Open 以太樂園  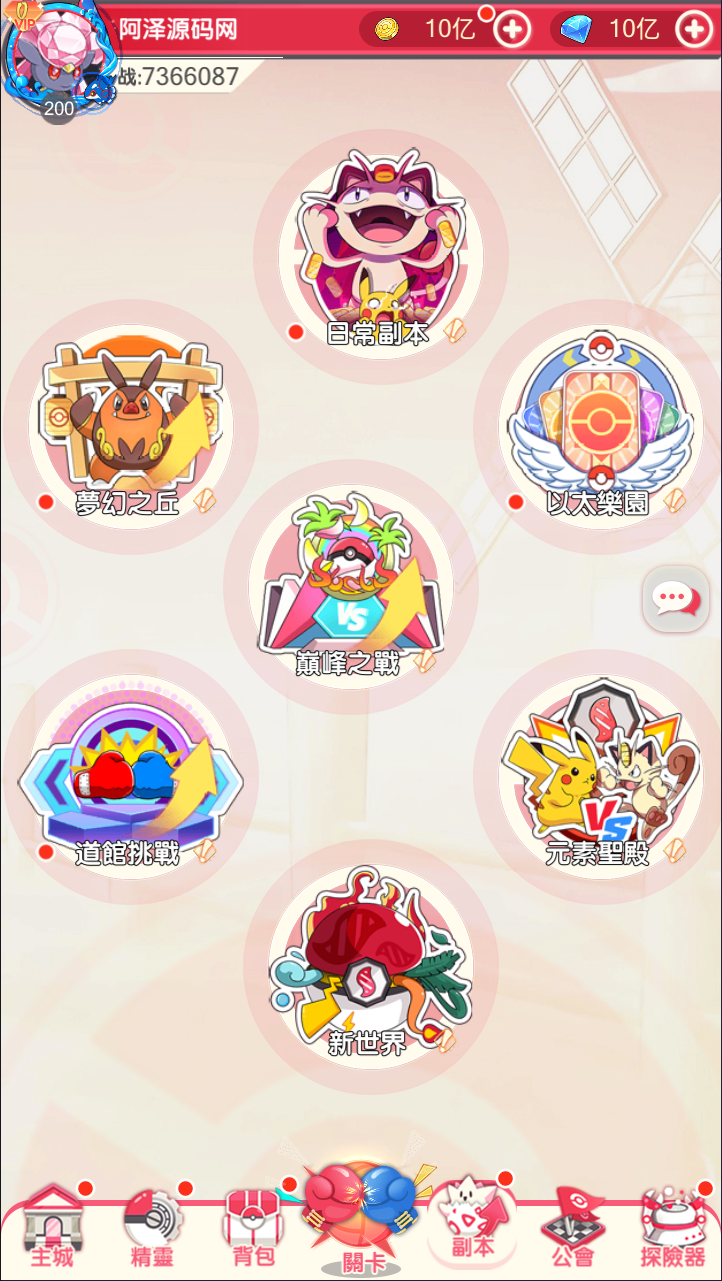tap(597, 425)
